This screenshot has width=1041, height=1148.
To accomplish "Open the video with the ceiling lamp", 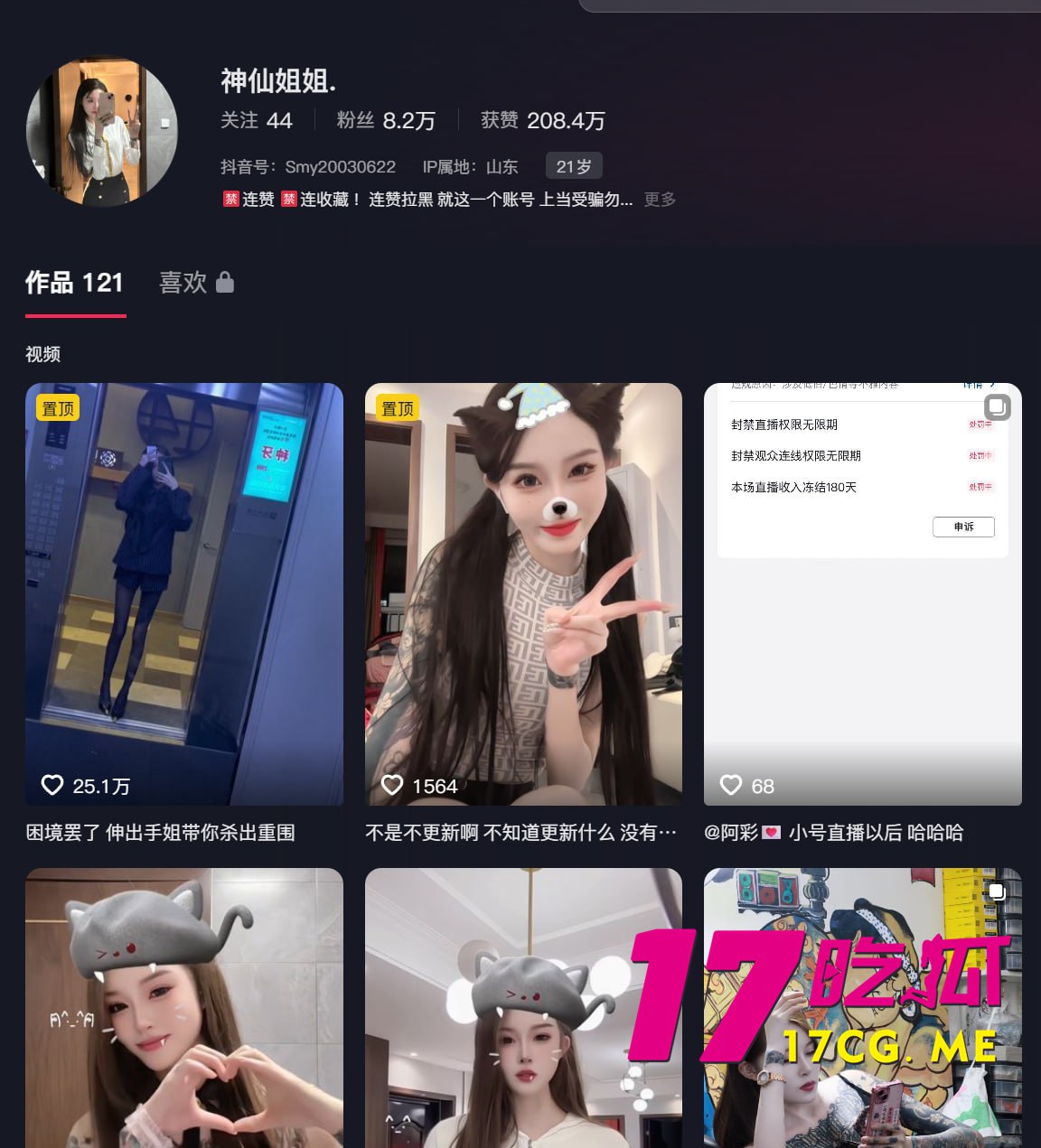I will (523, 1007).
